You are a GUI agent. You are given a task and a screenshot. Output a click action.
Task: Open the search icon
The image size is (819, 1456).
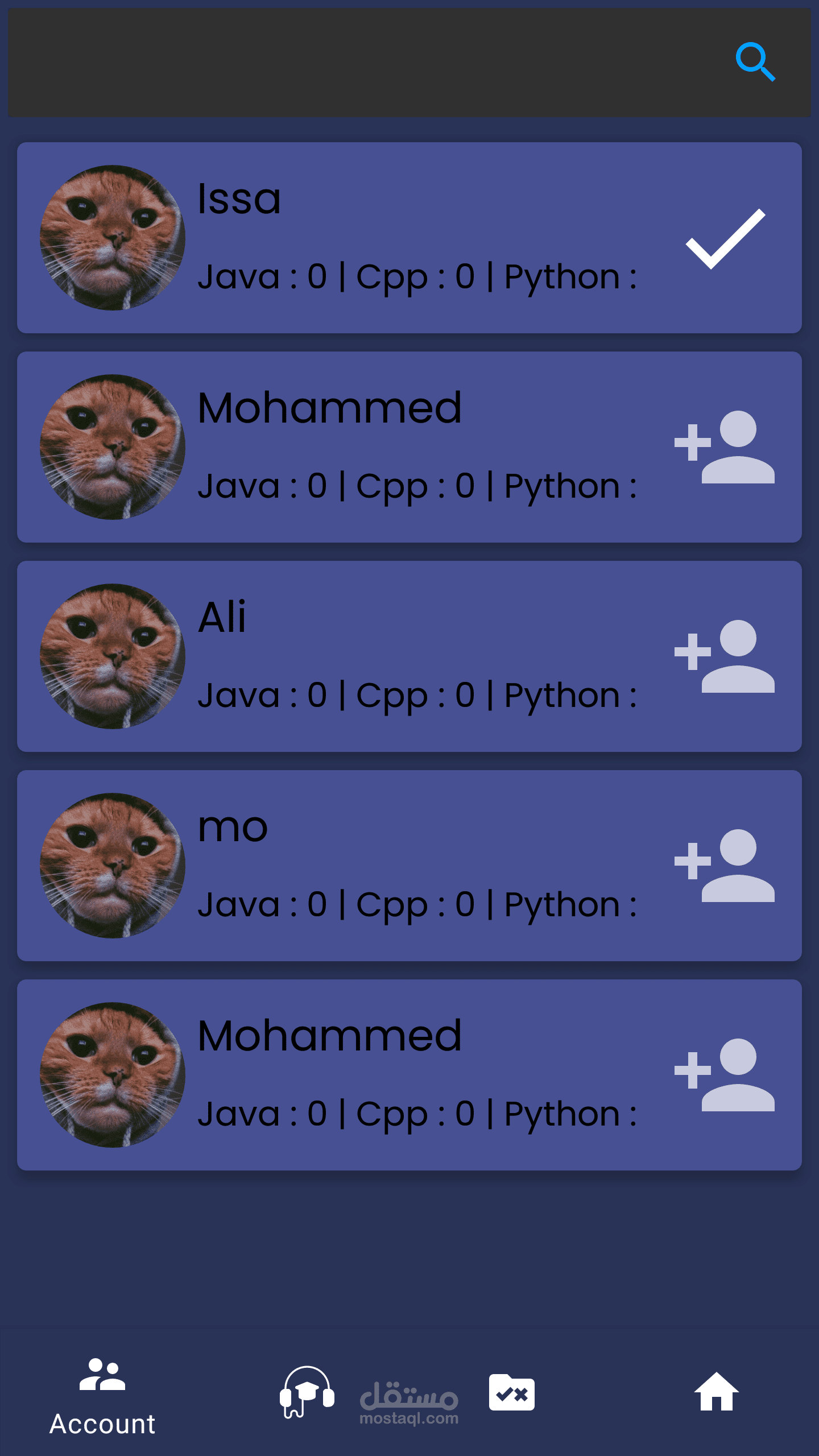coord(755,61)
